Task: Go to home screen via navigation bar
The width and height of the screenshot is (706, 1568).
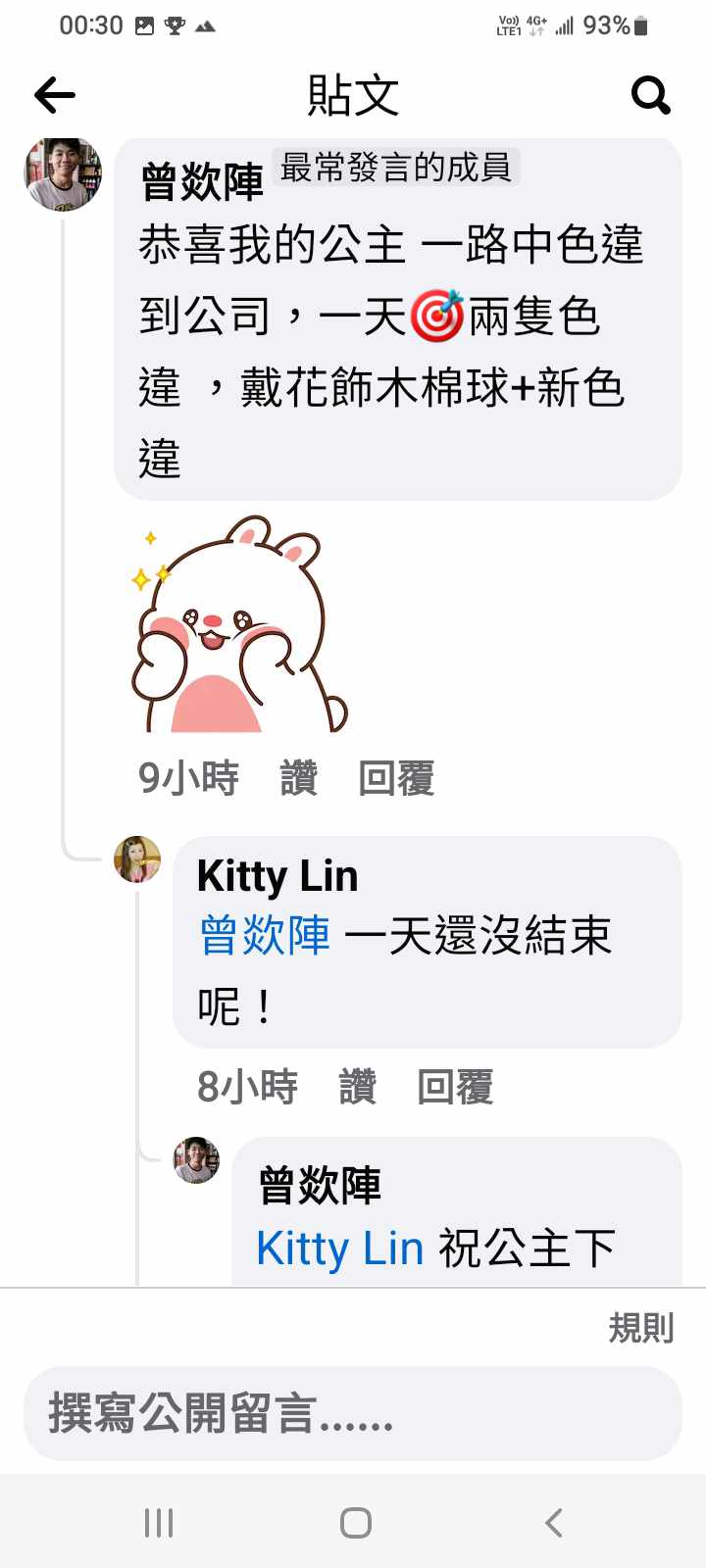Action: pyautogui.click(x=355, y=1523)
